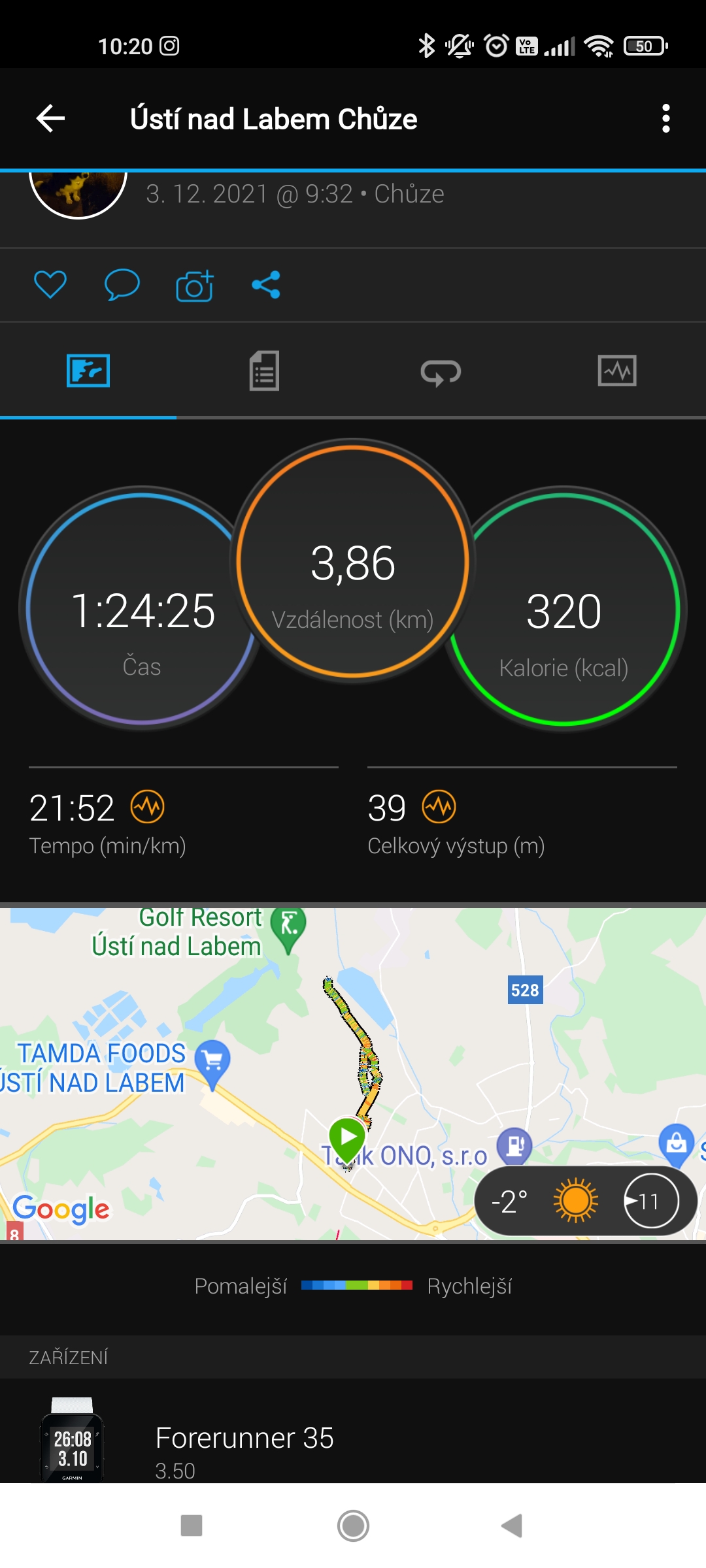This screenshot has height=1568, width=706.
Task: Like this walking activity
Action: [50, 285]
